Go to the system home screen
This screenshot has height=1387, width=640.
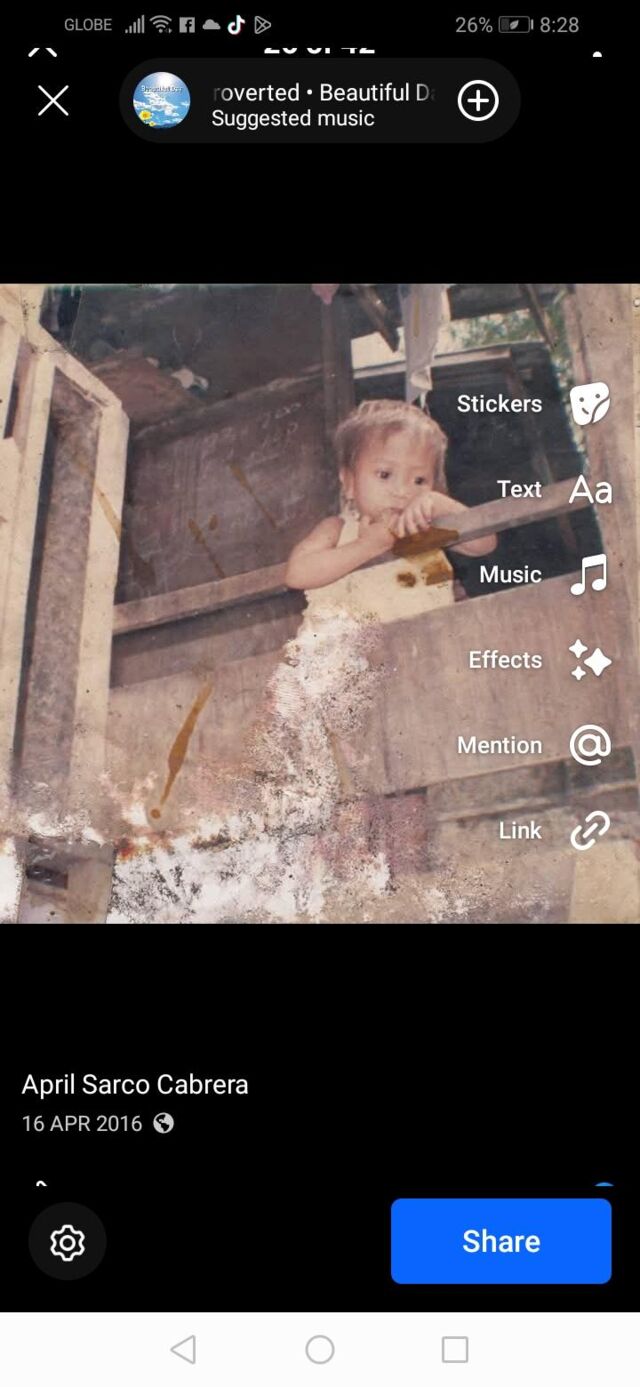pos(320,1350)
